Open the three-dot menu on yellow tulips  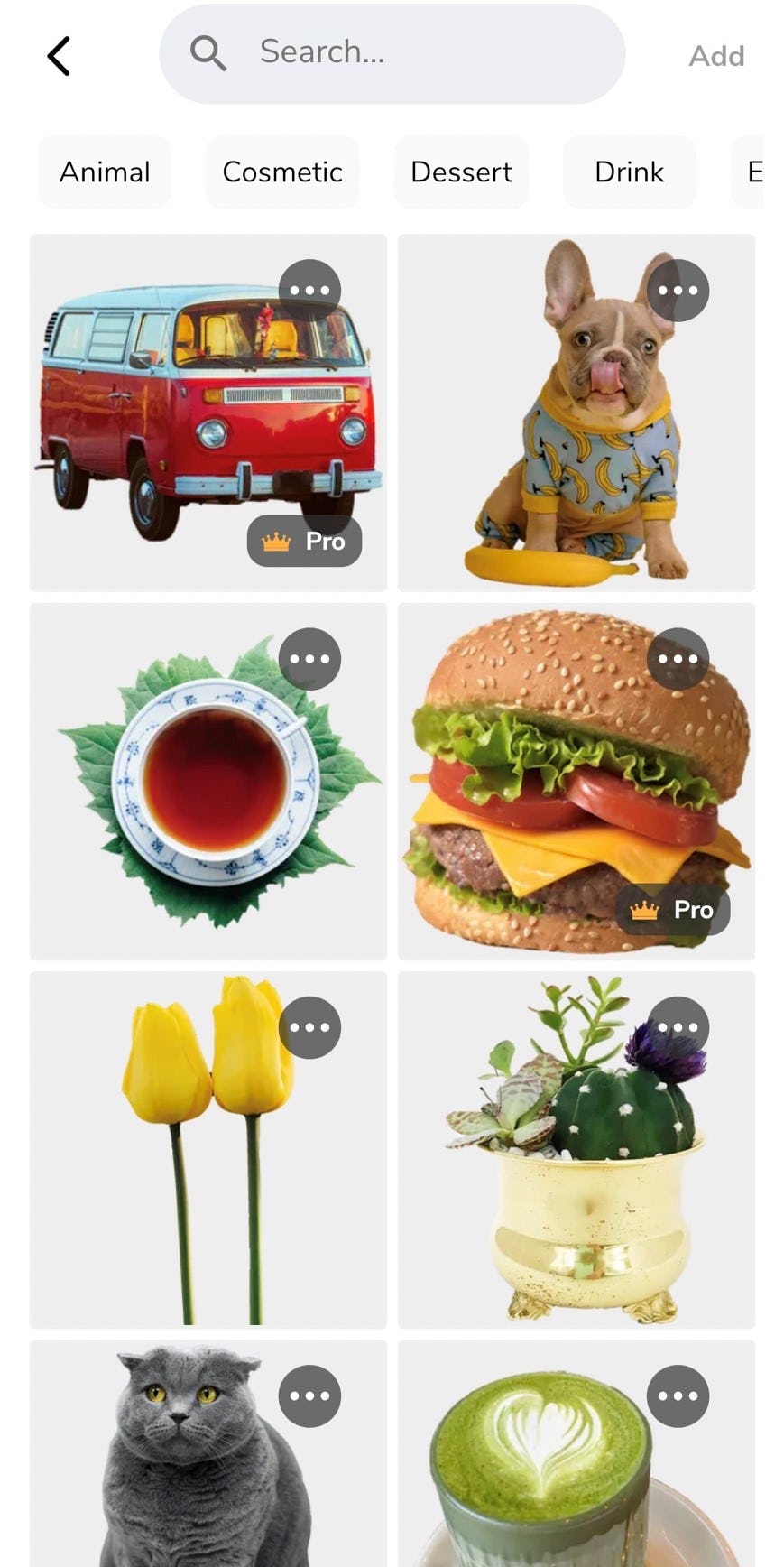tap(309, 1027)
